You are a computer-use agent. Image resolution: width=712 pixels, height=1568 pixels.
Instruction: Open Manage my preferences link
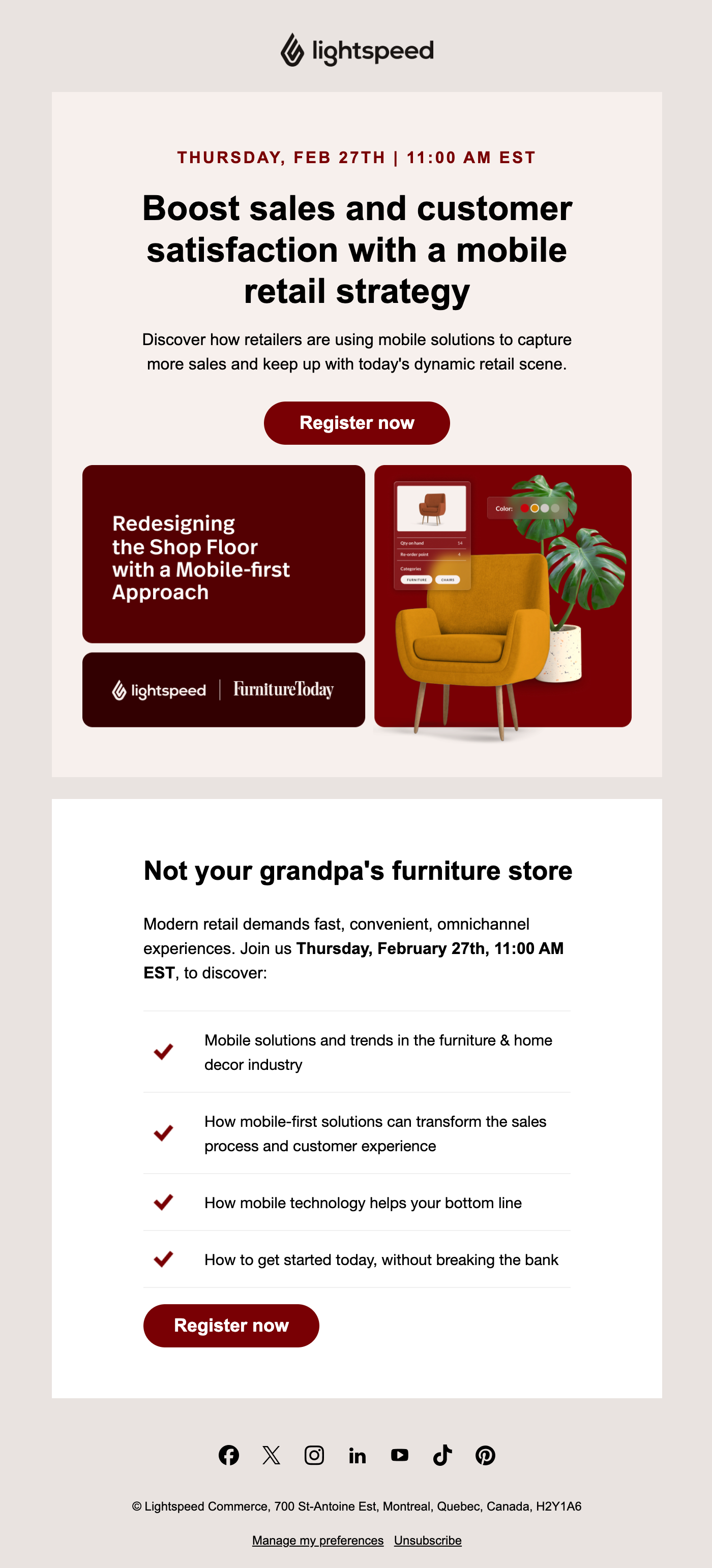click(317, 1540)
